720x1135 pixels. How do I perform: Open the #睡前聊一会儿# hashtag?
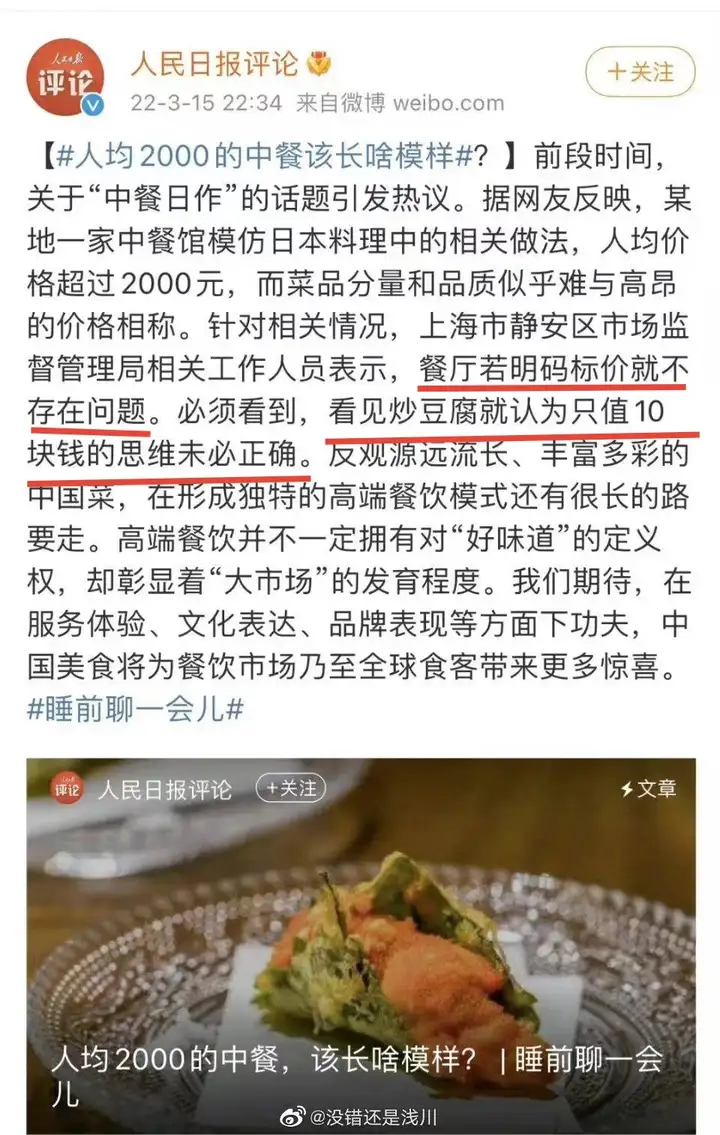point(136,710)
